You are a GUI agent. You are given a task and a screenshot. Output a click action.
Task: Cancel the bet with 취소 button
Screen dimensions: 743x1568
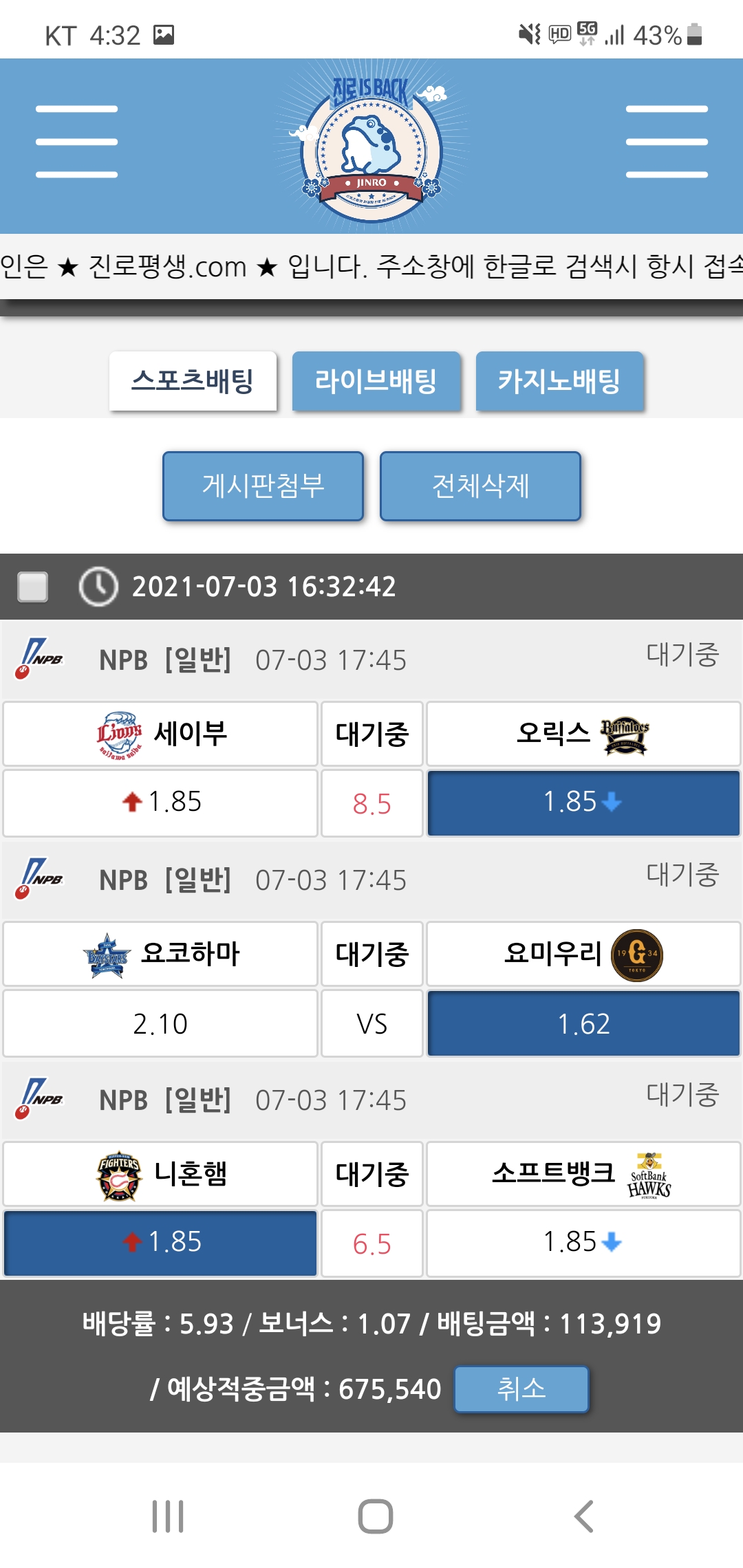521,1389
